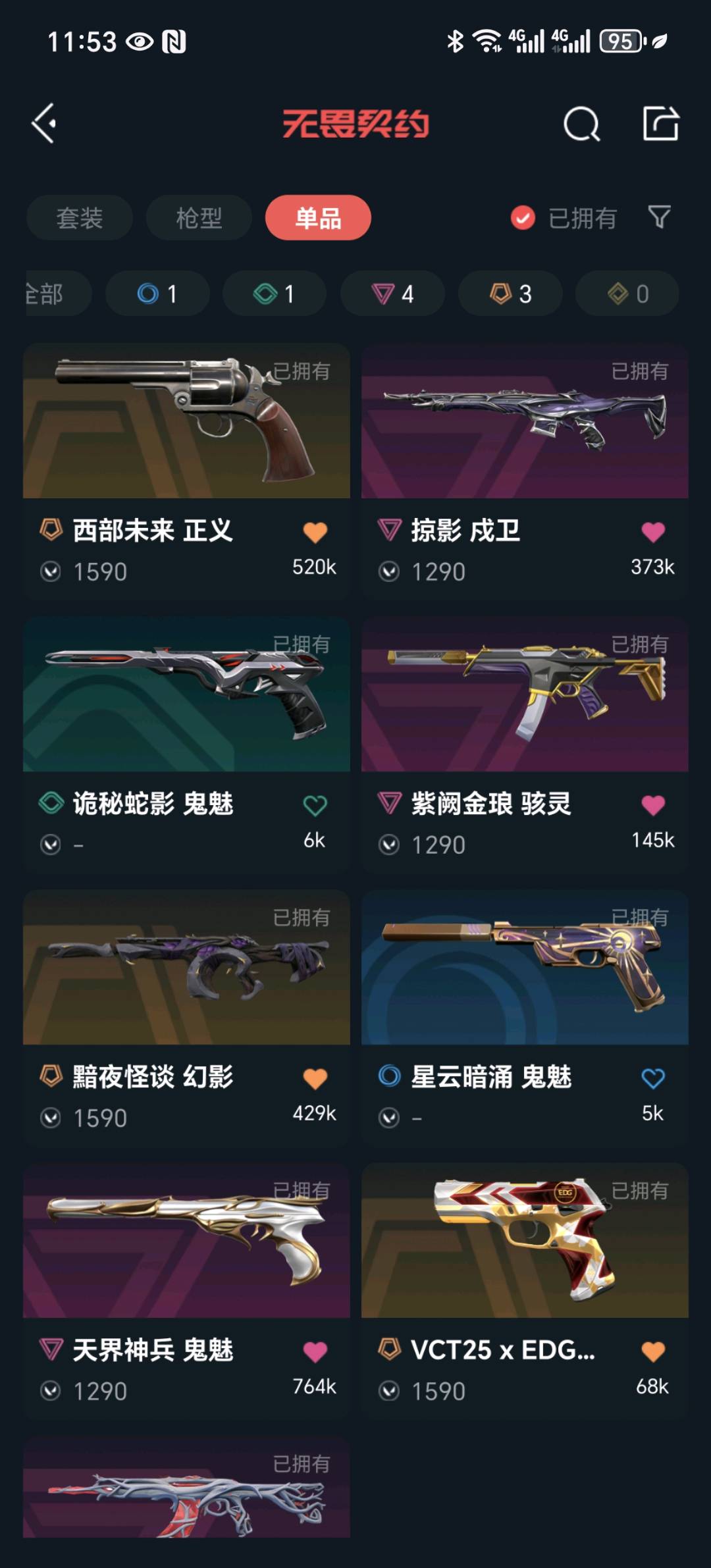Viewport: 711px width, 1568px height.
Task: Open the search icon
Action: (581, 124)
